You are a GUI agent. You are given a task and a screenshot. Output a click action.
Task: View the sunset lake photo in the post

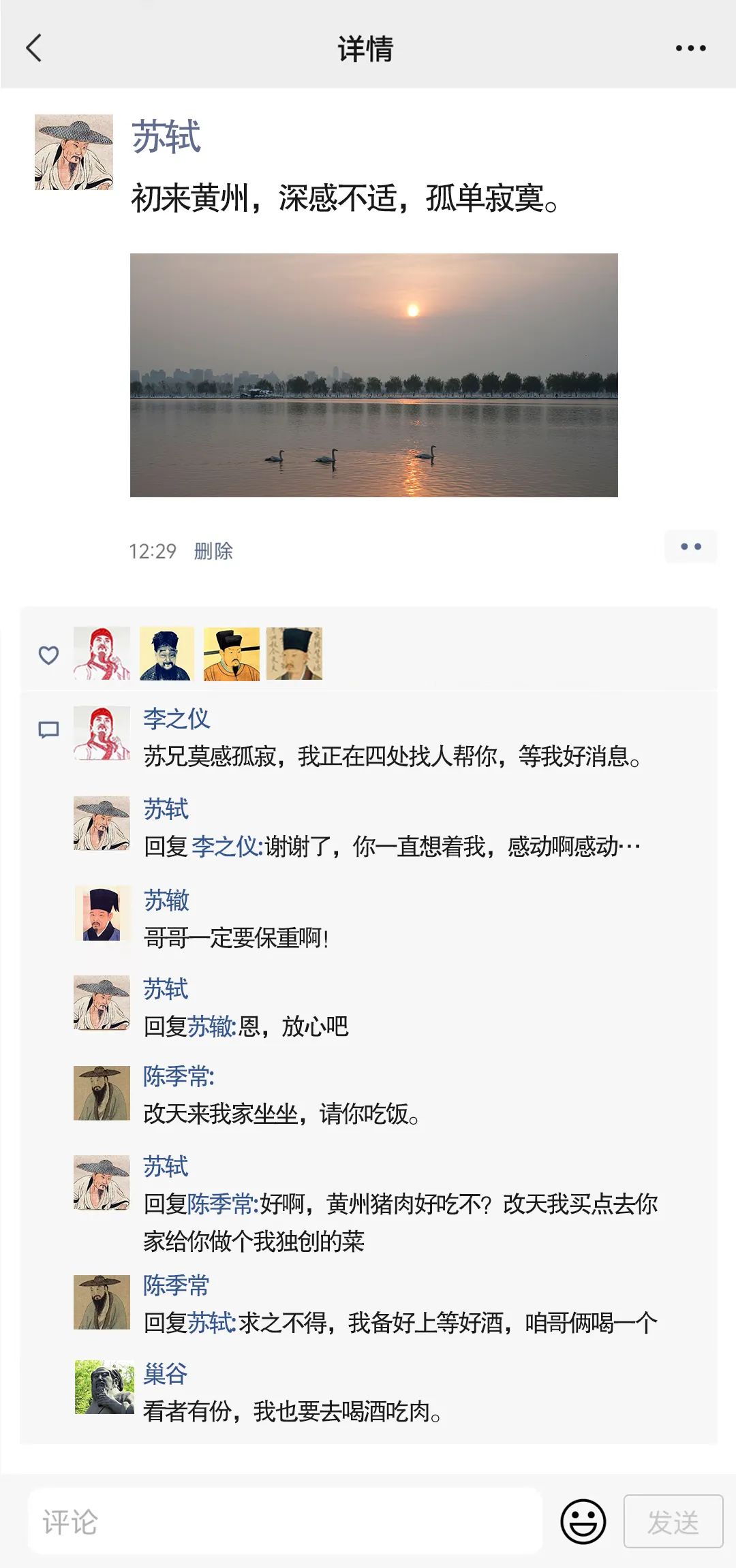pos(373,375)
